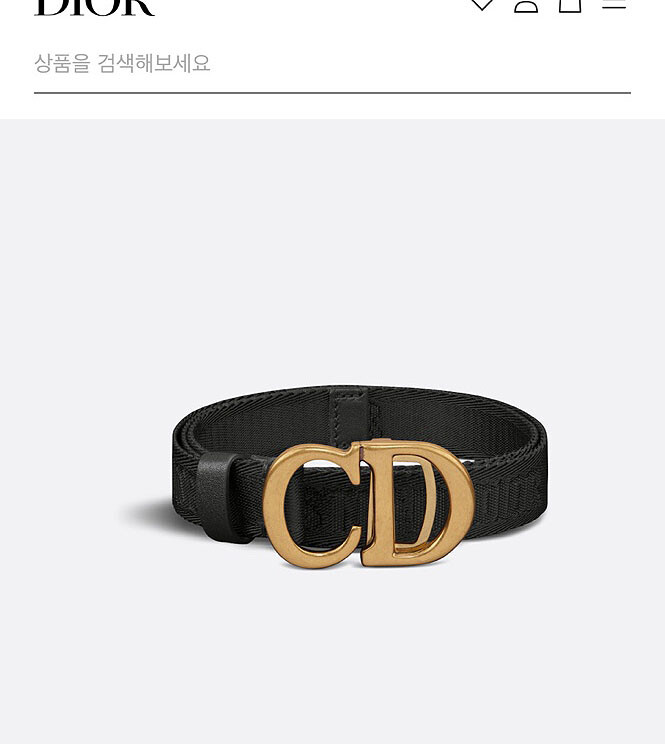Image resolution: width=665 pixels, height=744 pixels.
Task: Open the hamburger menu
Action: click(x=614, y=4)
